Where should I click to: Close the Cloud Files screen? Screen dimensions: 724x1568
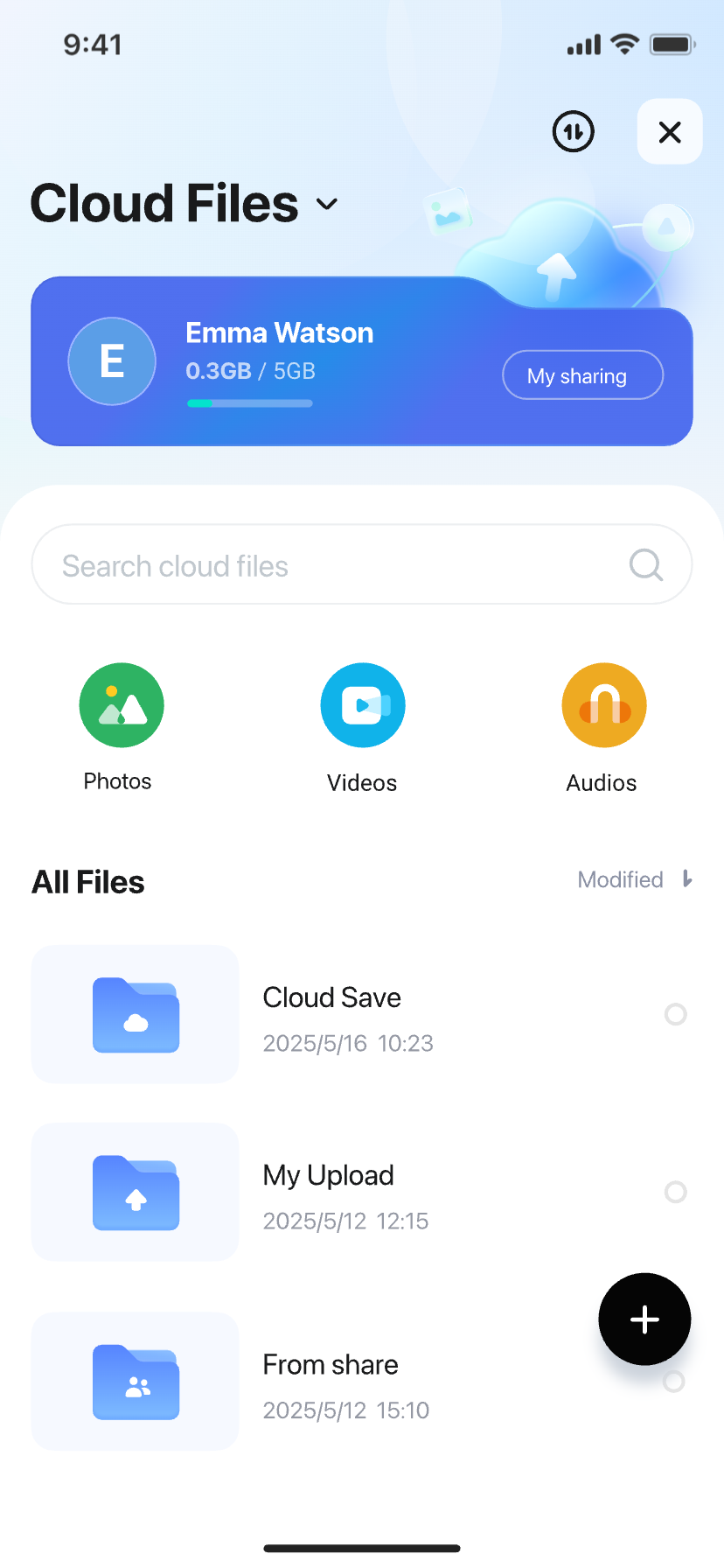pyautogui.click(x=670, y=132)
